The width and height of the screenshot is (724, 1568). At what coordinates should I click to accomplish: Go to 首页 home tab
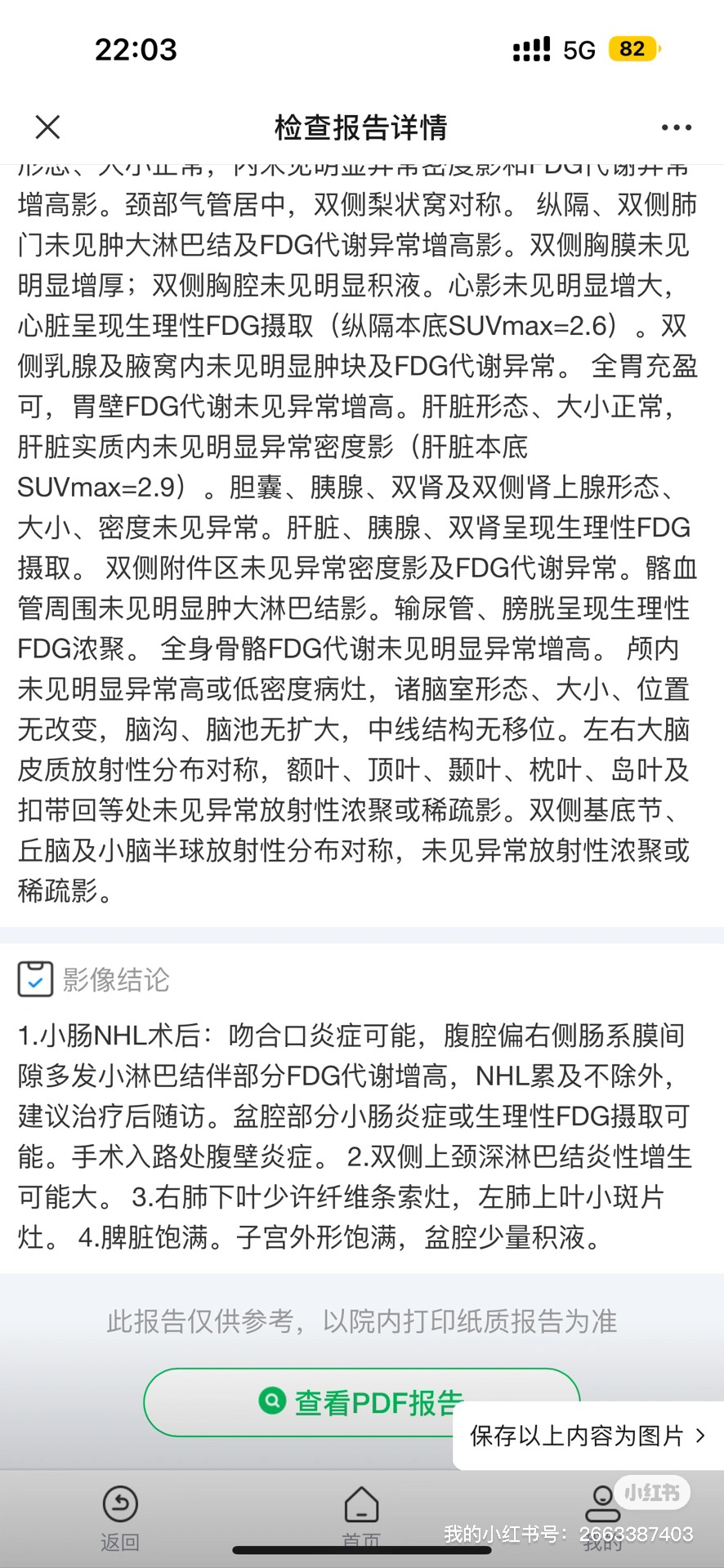[x=361, y=1518]
